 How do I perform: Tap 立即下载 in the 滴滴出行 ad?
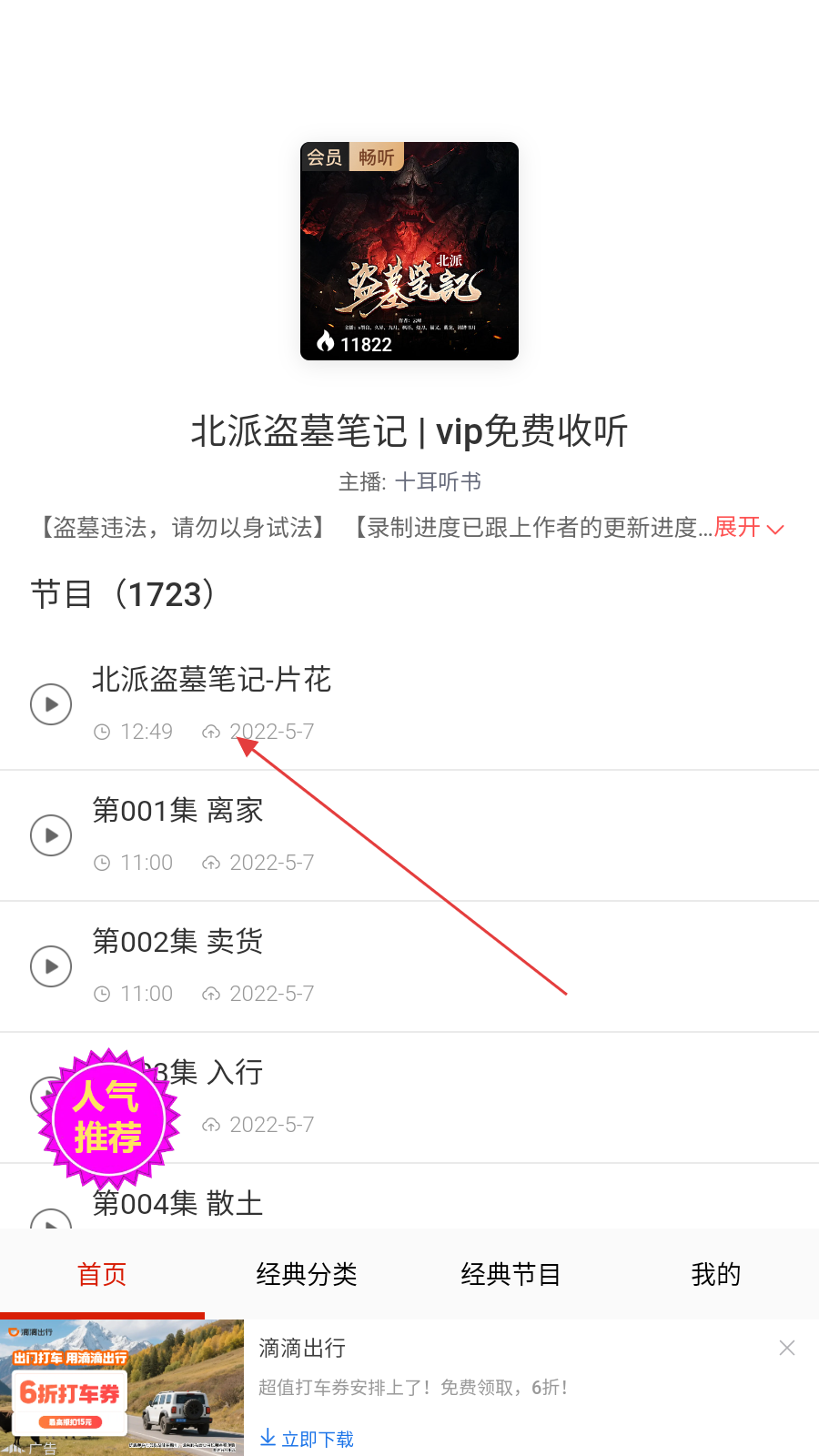click(x=307, y=1439)
